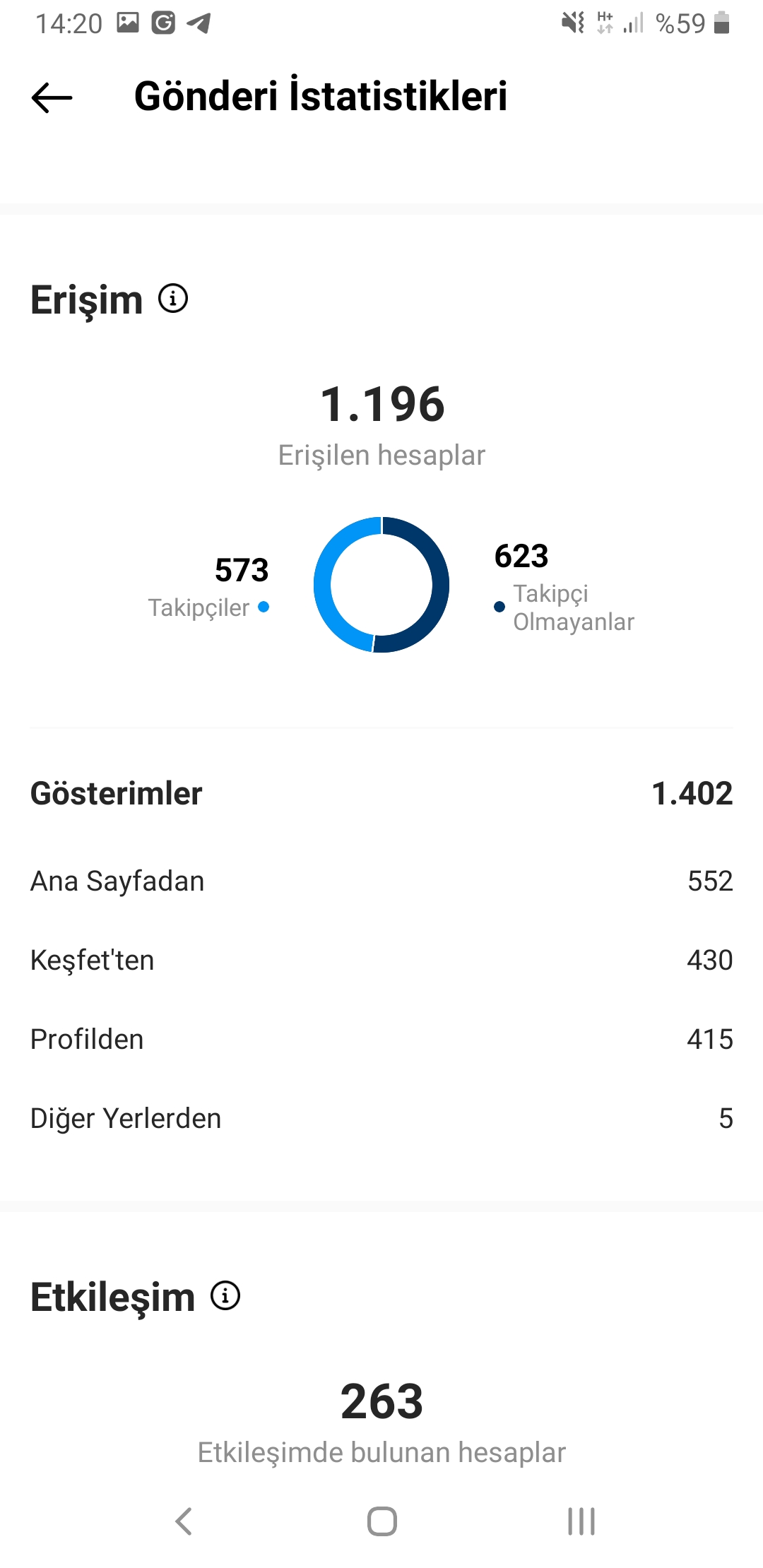Open the recent apps view
This screenshot has width=763, height=1568.
coord(581,1521)
